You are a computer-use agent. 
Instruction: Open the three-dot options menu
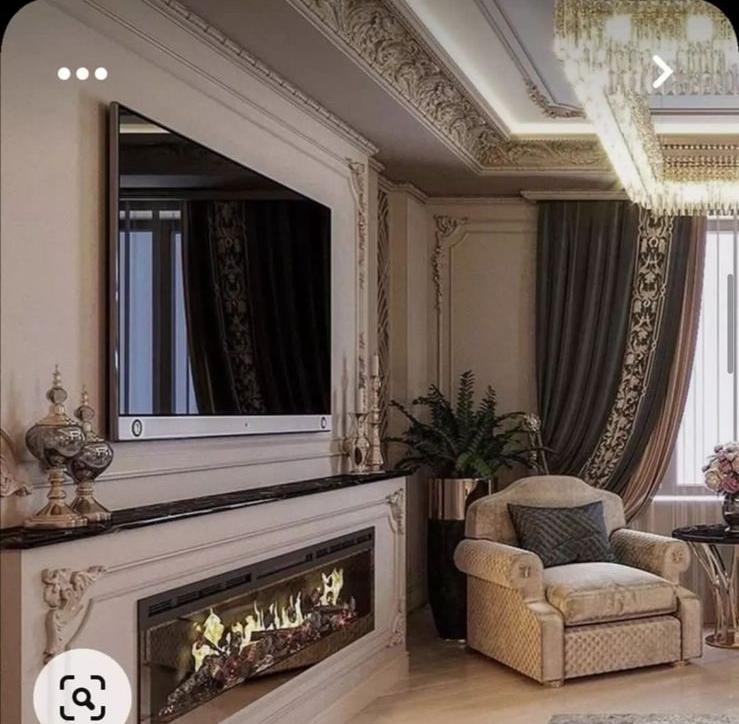tap(82, 73)
